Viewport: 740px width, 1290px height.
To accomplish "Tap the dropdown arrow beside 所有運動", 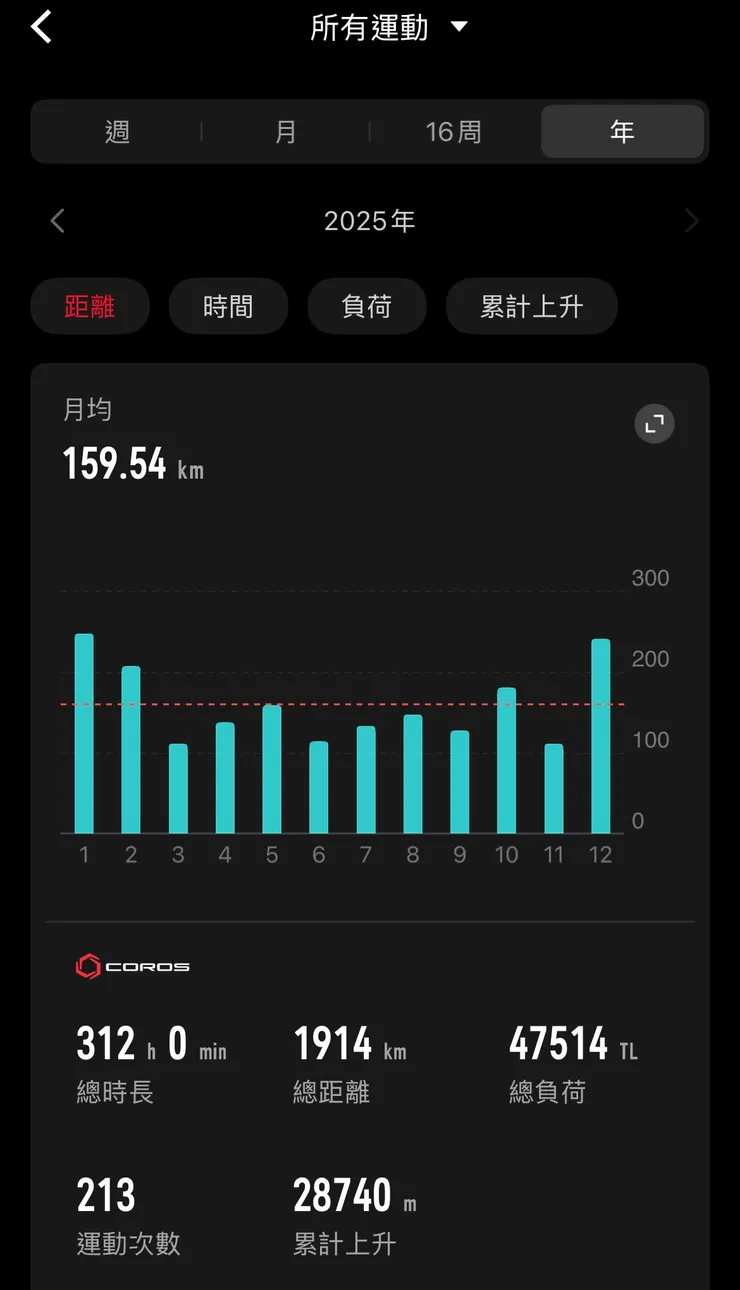I will (459, 28).
